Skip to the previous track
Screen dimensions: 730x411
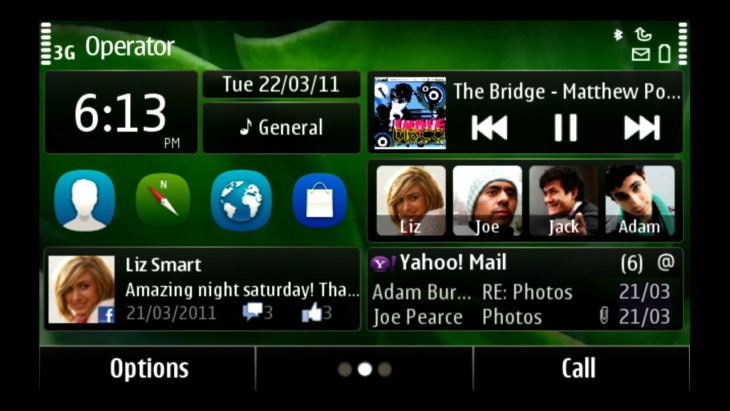[x=489, y=128]
